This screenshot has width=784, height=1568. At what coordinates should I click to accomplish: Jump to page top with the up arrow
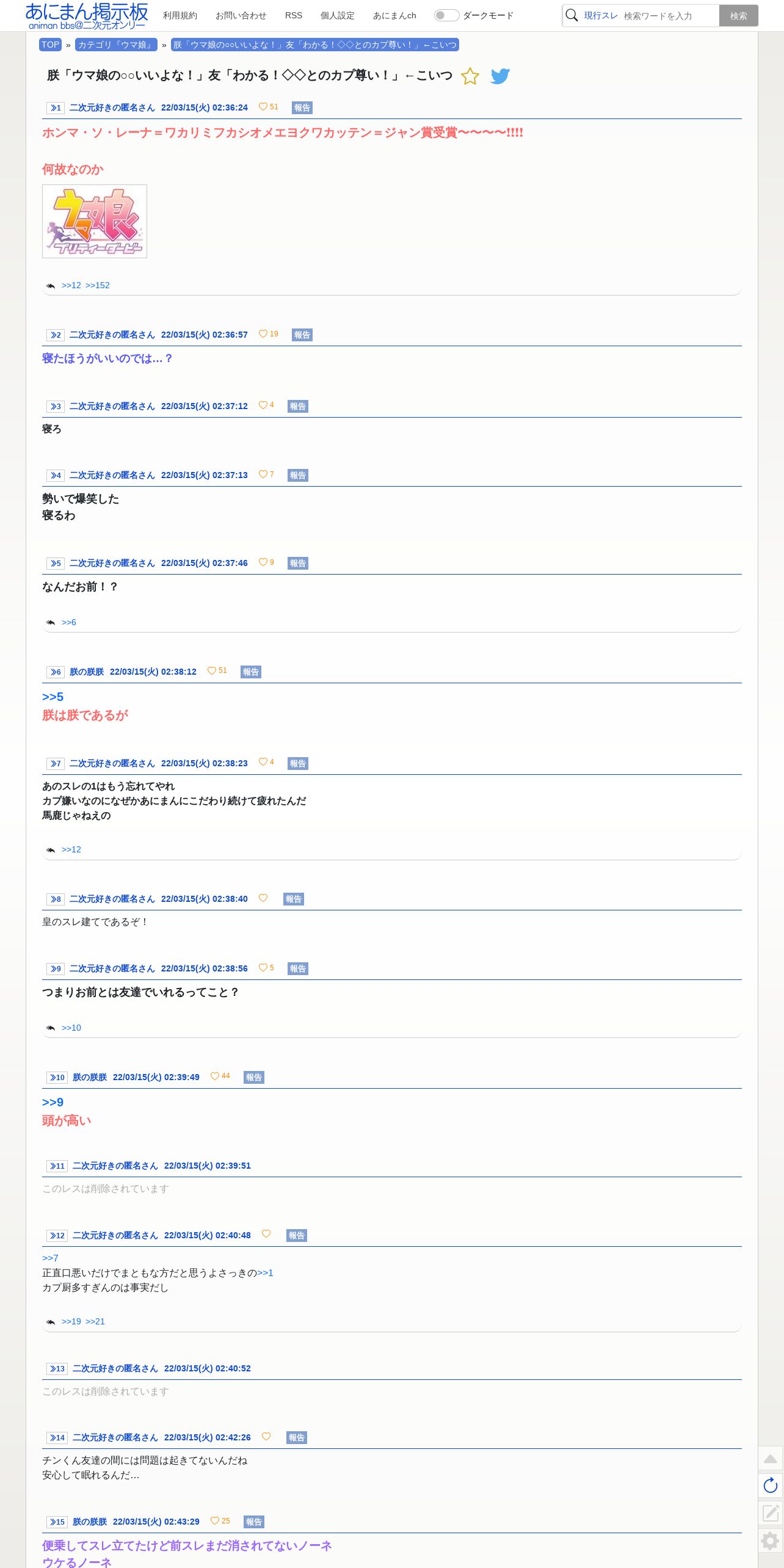coord(771,1459)
